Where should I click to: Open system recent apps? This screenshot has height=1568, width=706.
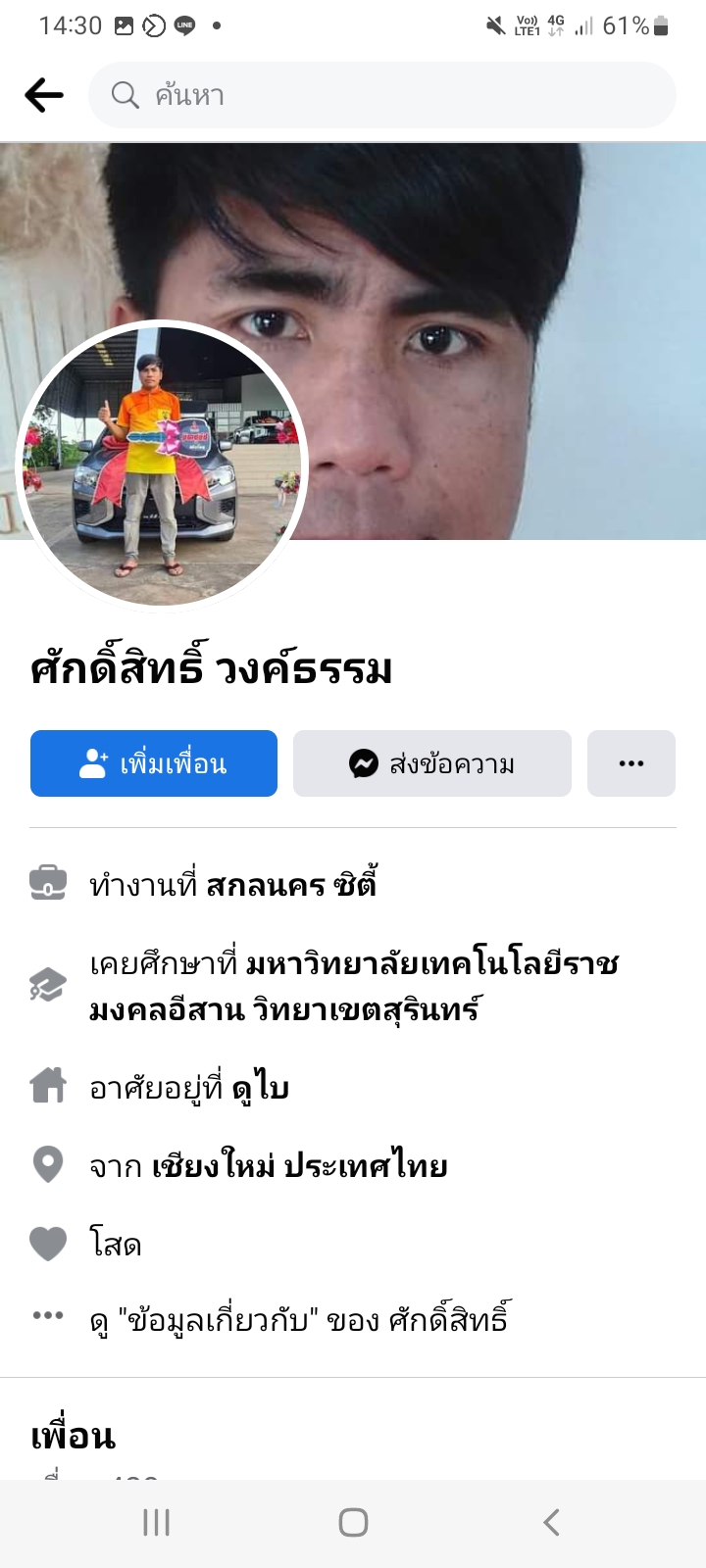coord(157,1522)
